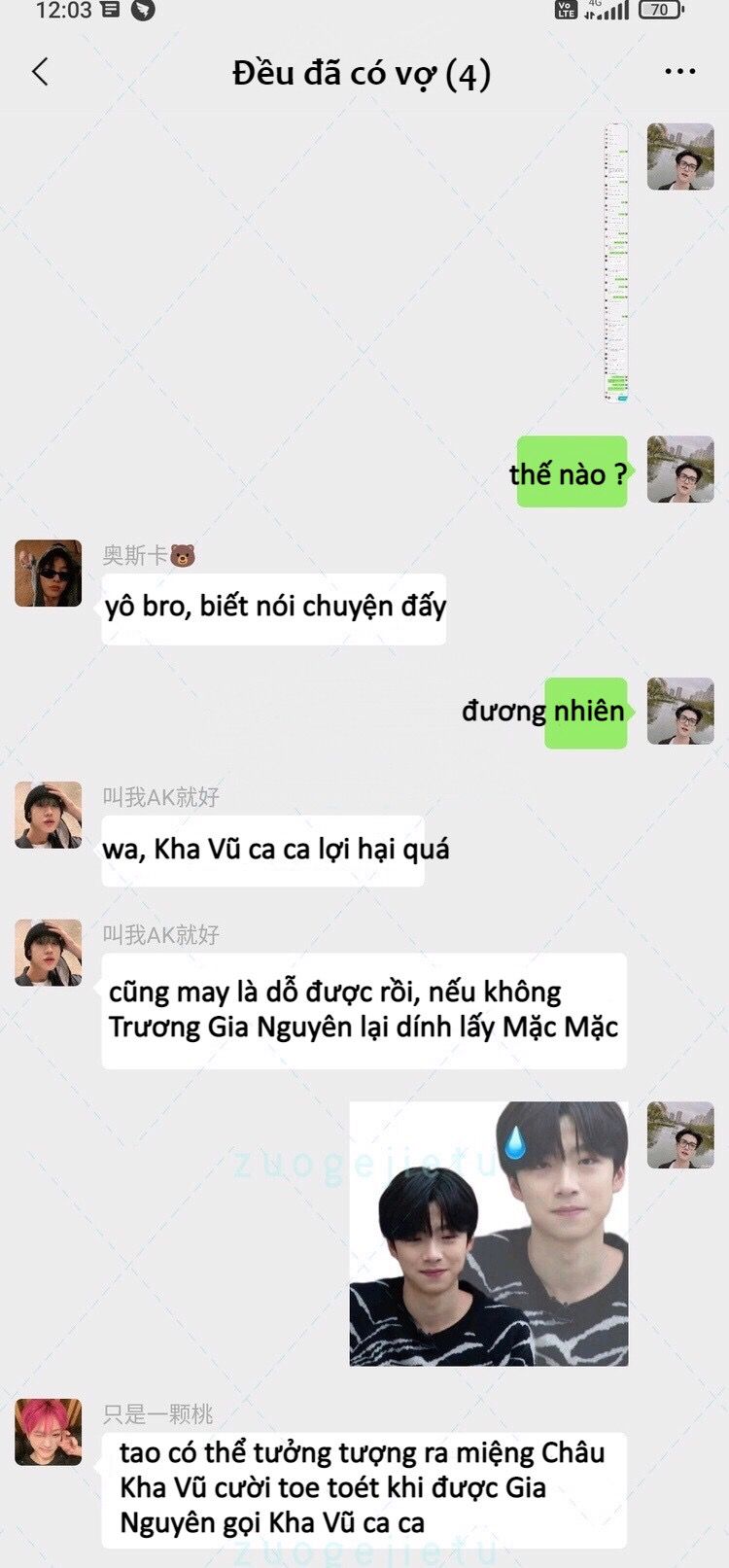Open avatar beside "wa, Kha Vũ ca ca" message
729x1568 pixels.
(49, 815)
